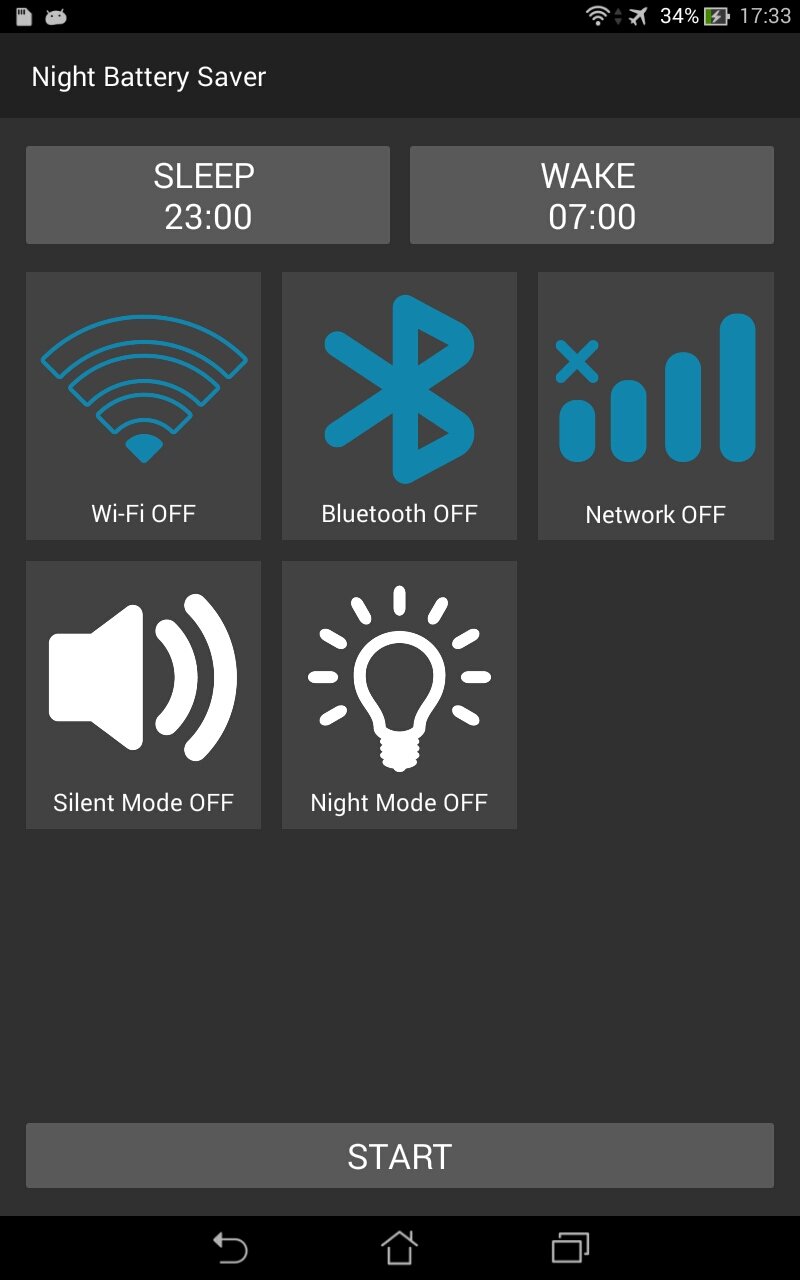Image resolution: width=800 pixels, height=1280 pixels.
Task: Open the recent apps view
Action: [x=570, y=1248]
